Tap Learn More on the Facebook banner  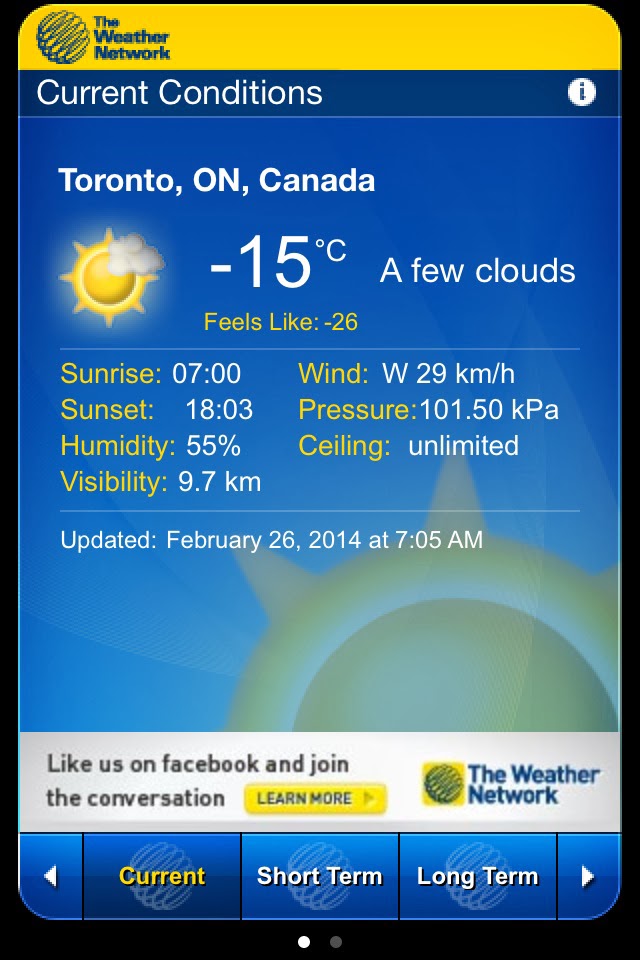pyautogui.click(x=315, y=798)
